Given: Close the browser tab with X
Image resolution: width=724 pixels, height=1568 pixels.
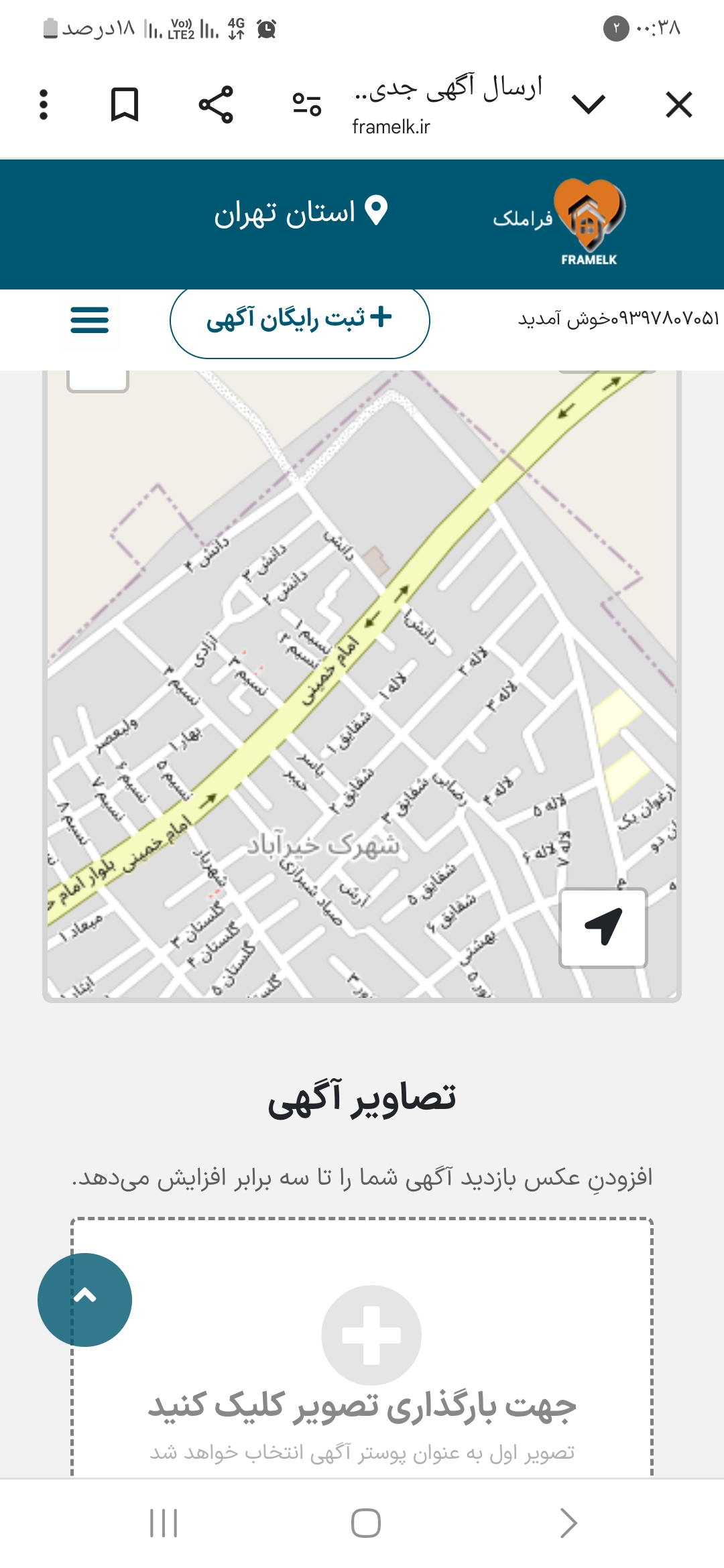Looking at the screenshot, I should (678, 105).
